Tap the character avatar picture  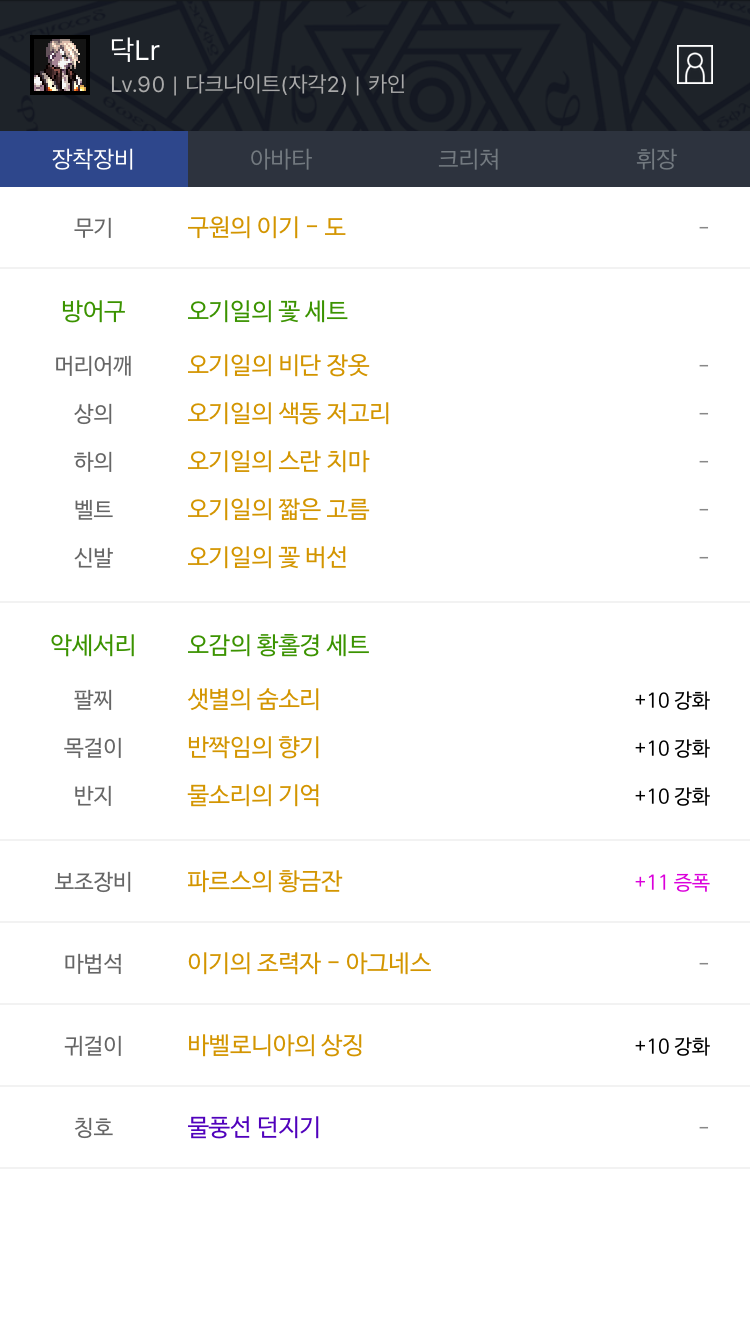pyautogui.click(x=60, y=65)
